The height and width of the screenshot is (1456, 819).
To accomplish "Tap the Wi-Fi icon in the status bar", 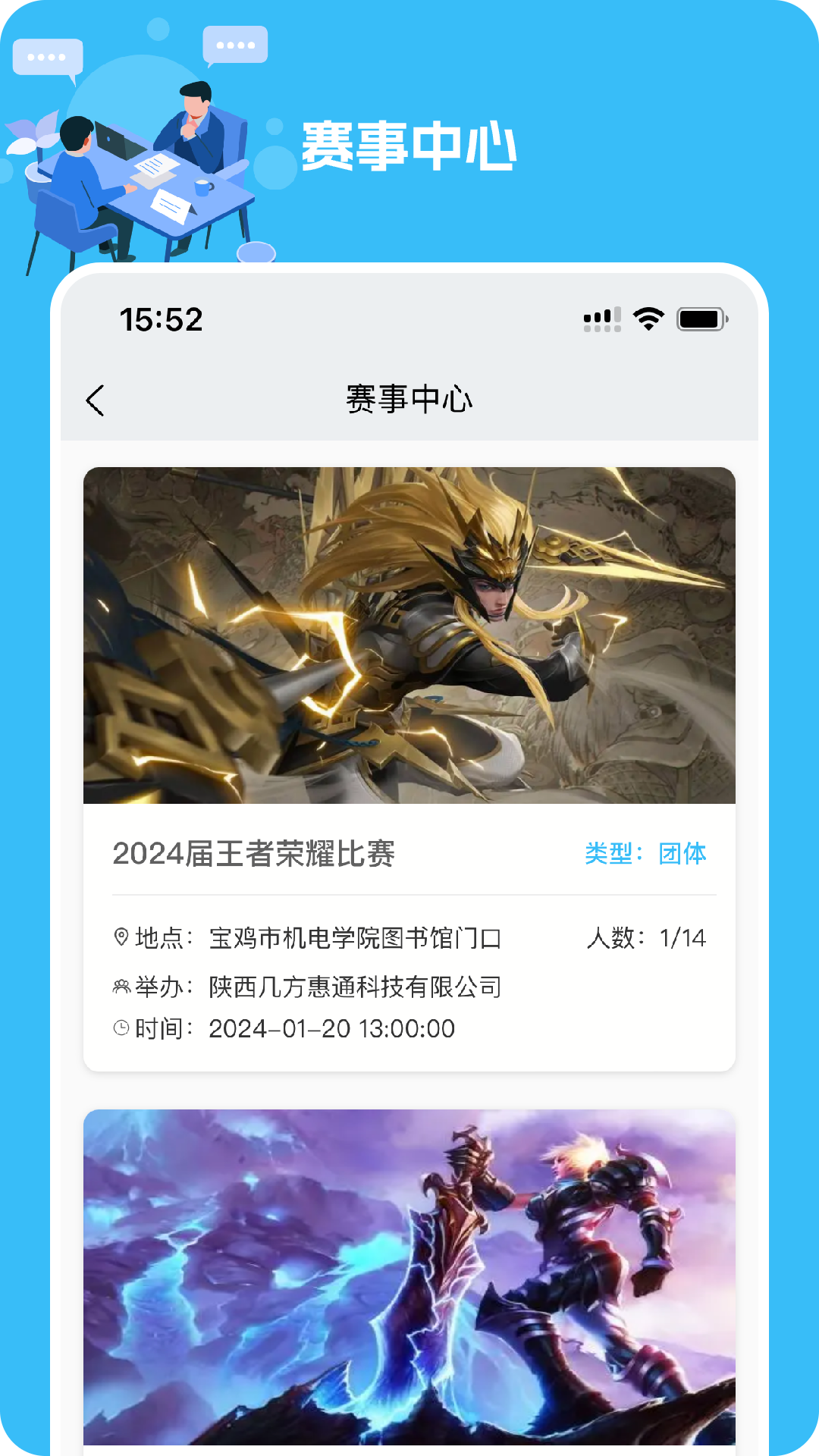I will (647, 319).
